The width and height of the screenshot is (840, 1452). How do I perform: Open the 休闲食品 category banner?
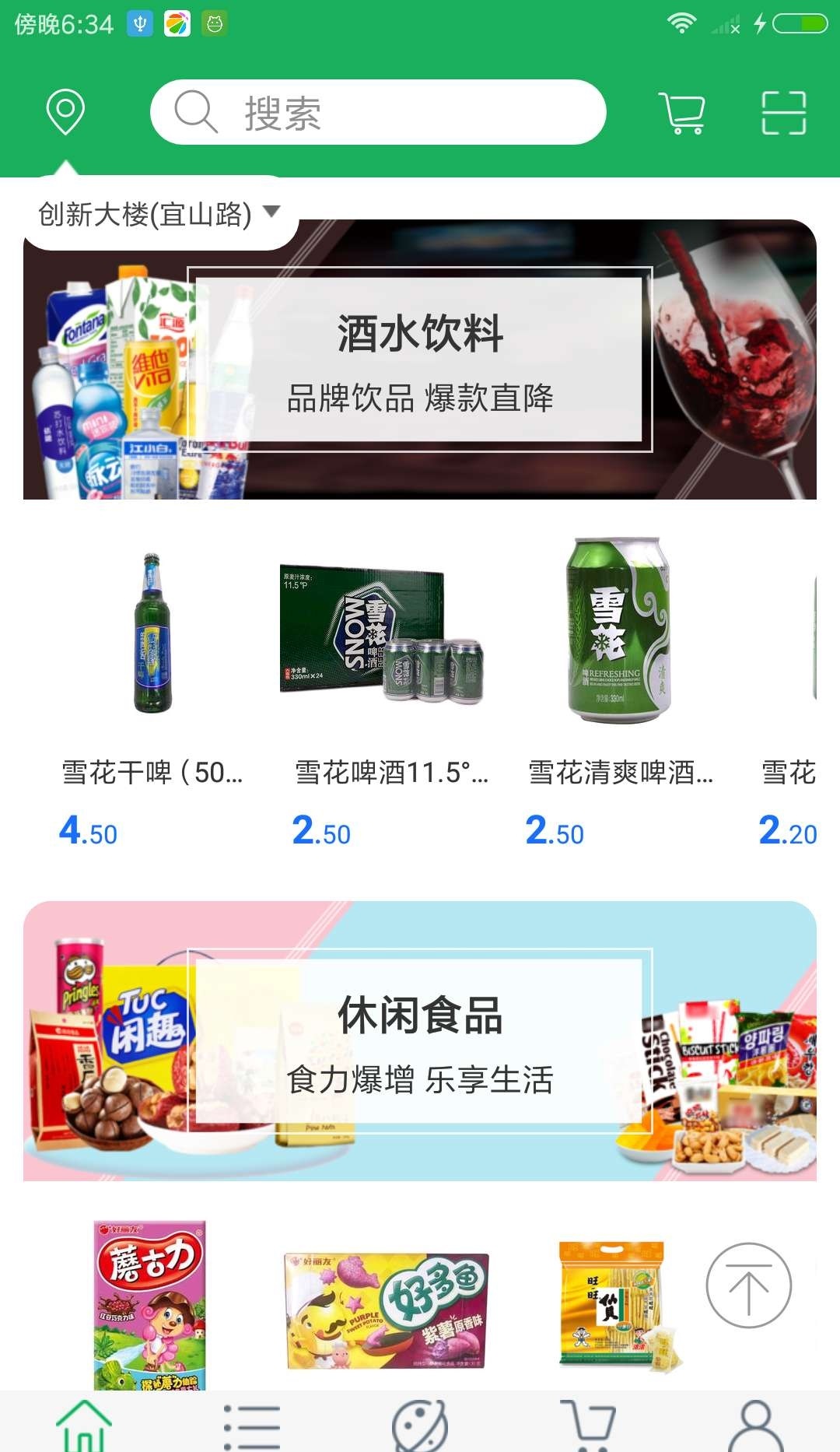(x=420, y=1041)
